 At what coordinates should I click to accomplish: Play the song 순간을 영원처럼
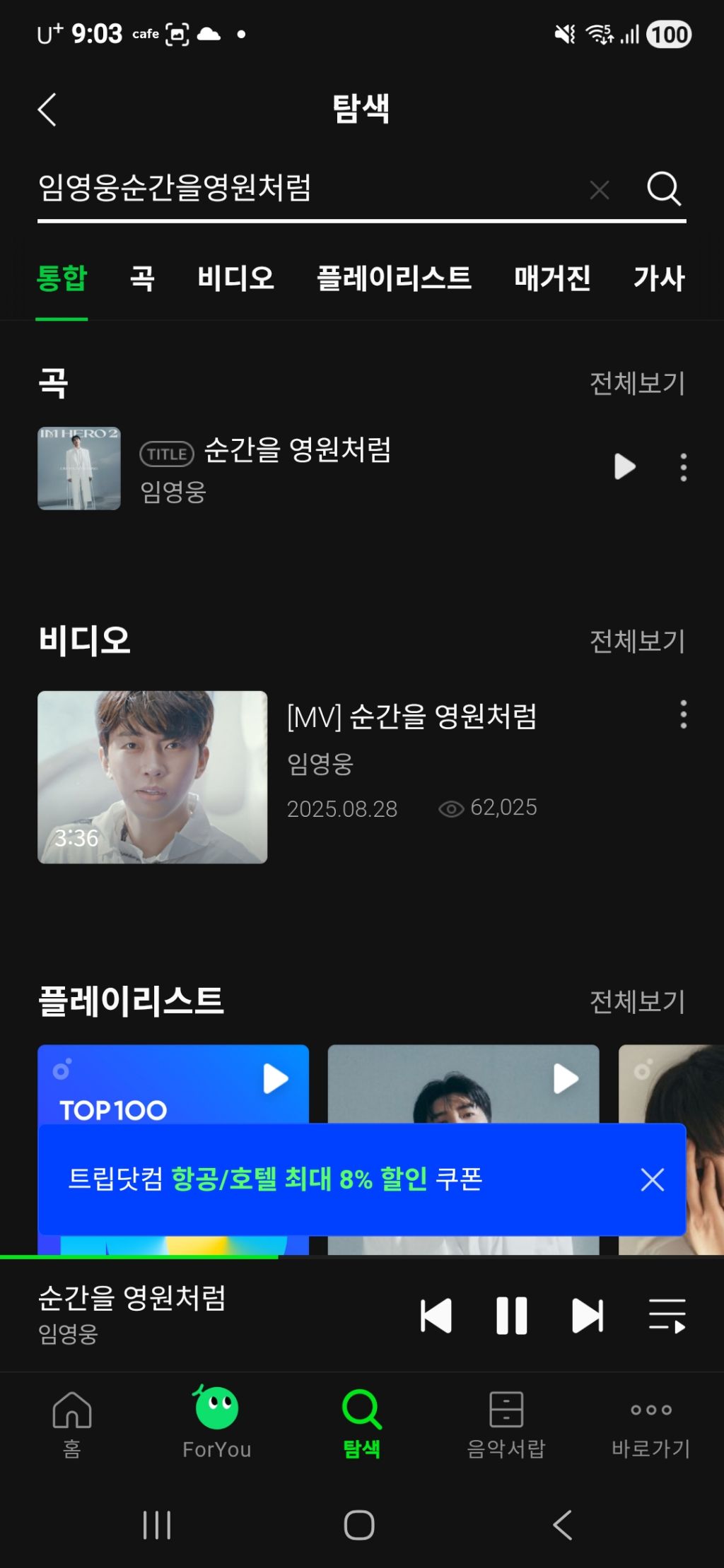624,466
